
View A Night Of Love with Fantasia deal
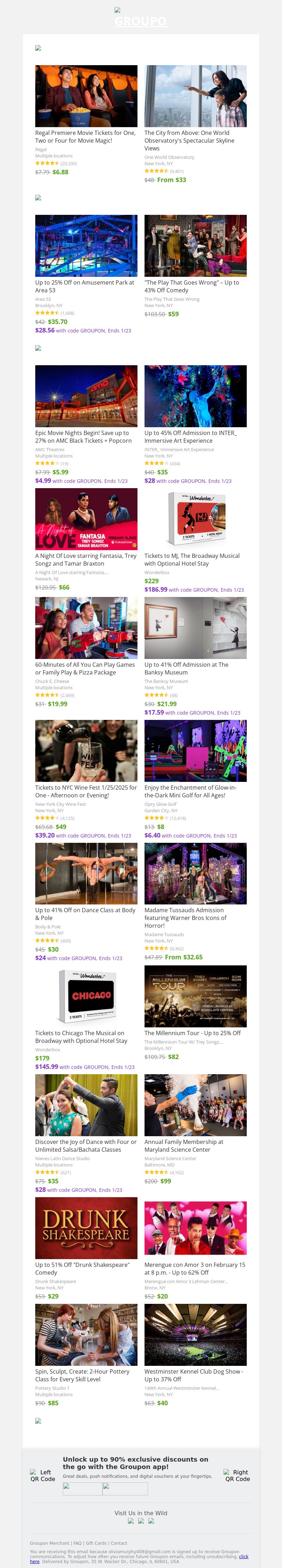click(x=86, y=559)
